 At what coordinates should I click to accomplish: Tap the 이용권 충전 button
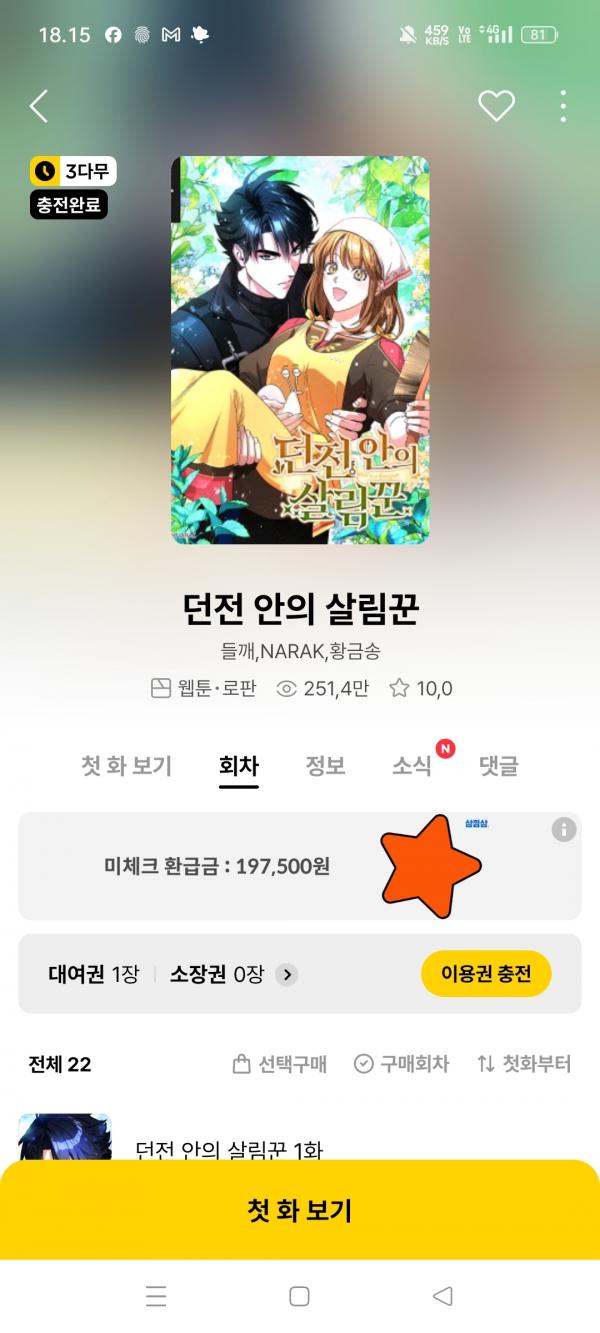pos(486,974)
